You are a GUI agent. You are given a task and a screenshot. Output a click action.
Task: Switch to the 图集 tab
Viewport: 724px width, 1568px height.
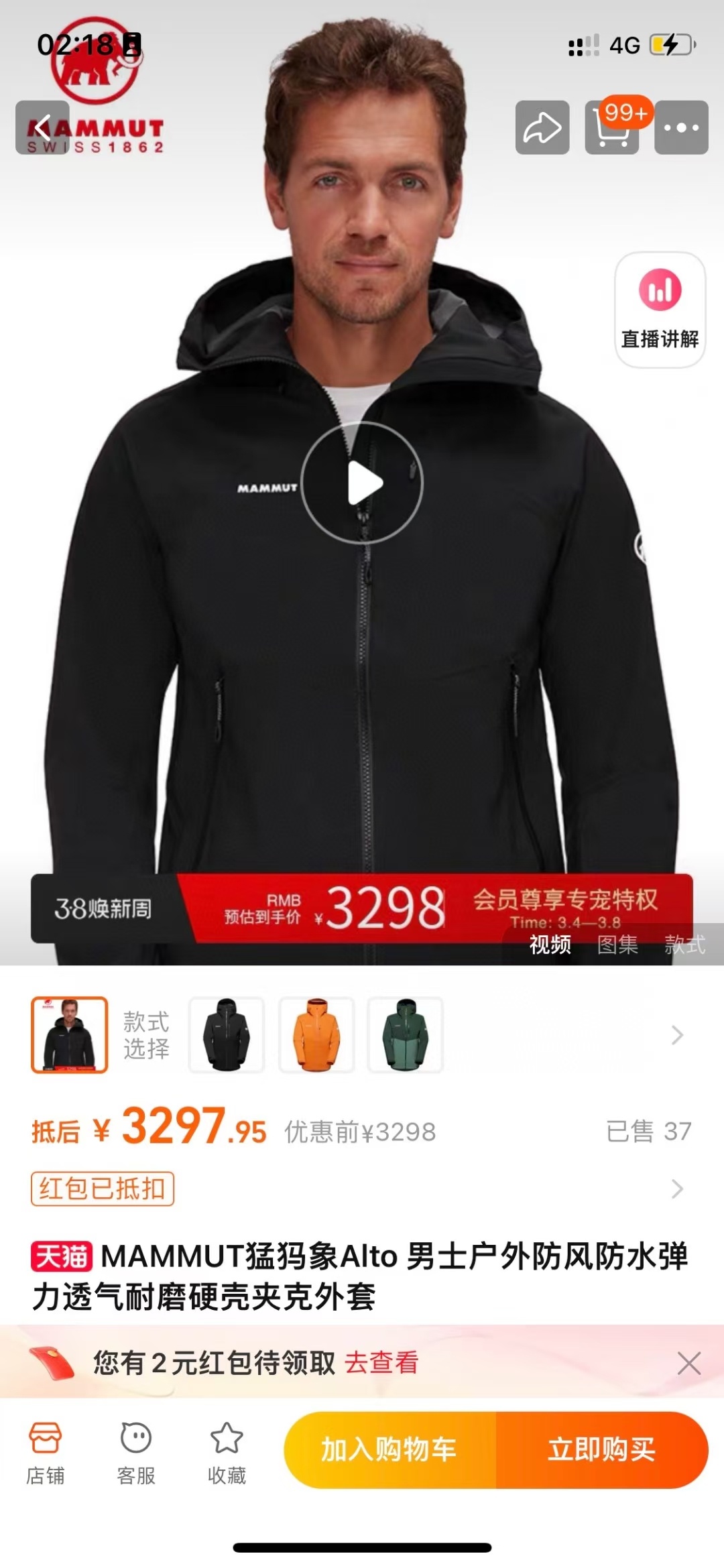pyautogui.click(x=617, y=945)
